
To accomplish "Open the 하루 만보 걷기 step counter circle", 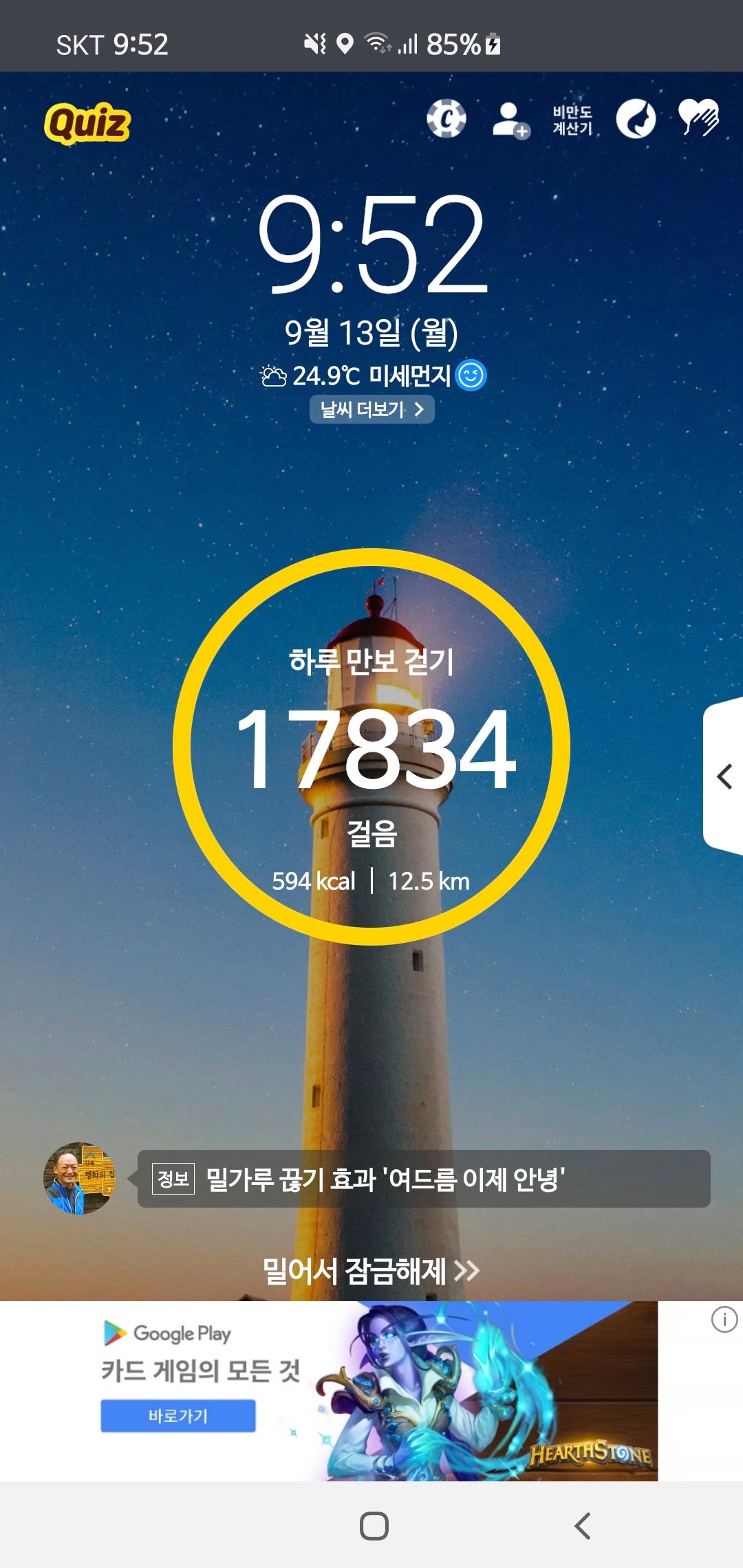I will pos(371,746).
